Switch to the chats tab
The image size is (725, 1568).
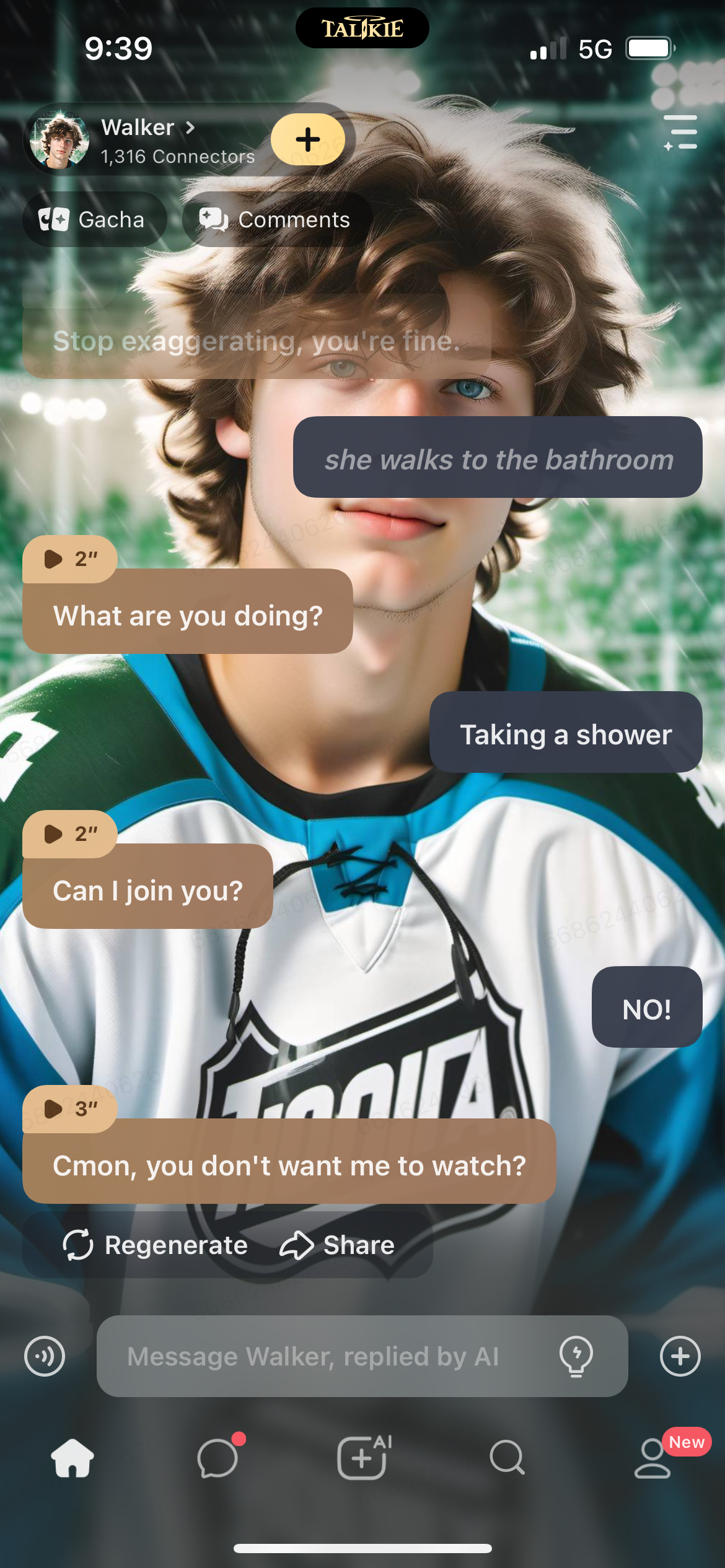coord(217,1458)
